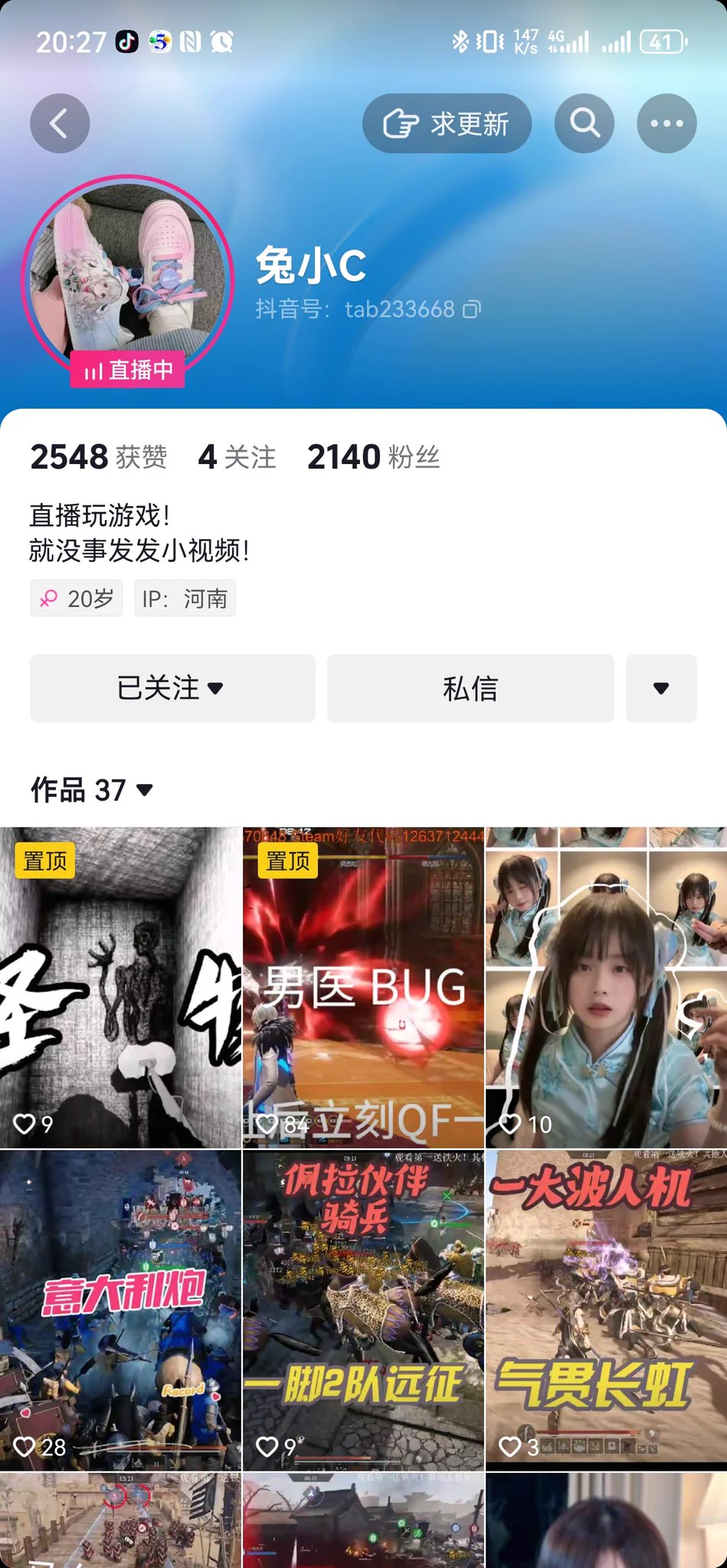Go back using the top arrow
This screenshot has height=1568, width=727.
click(60, 123)
